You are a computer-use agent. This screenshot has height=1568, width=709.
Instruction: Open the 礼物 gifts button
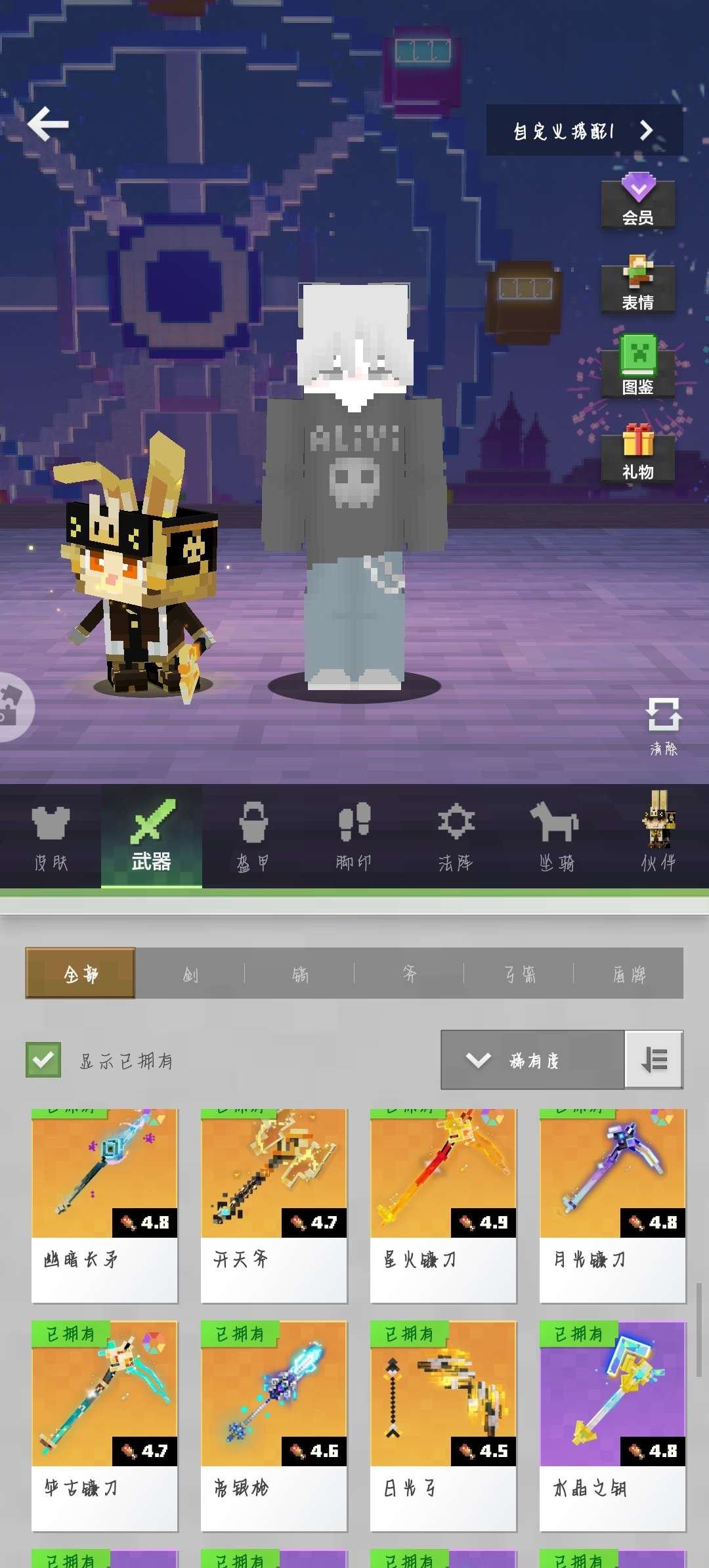click(x=637, y=454)
